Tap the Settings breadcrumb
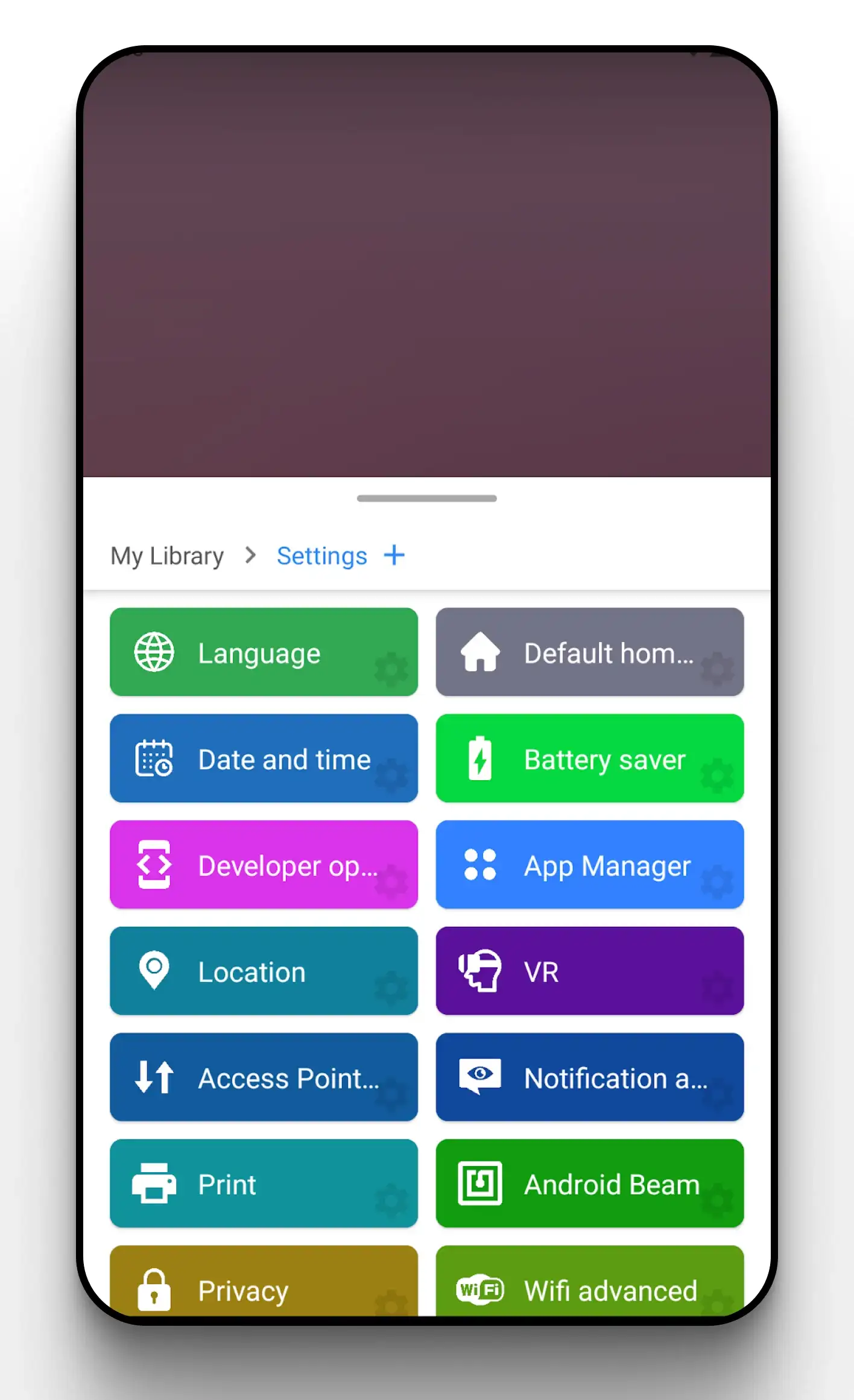Screen dimensions: 854x1400 [x=321, y=555]
